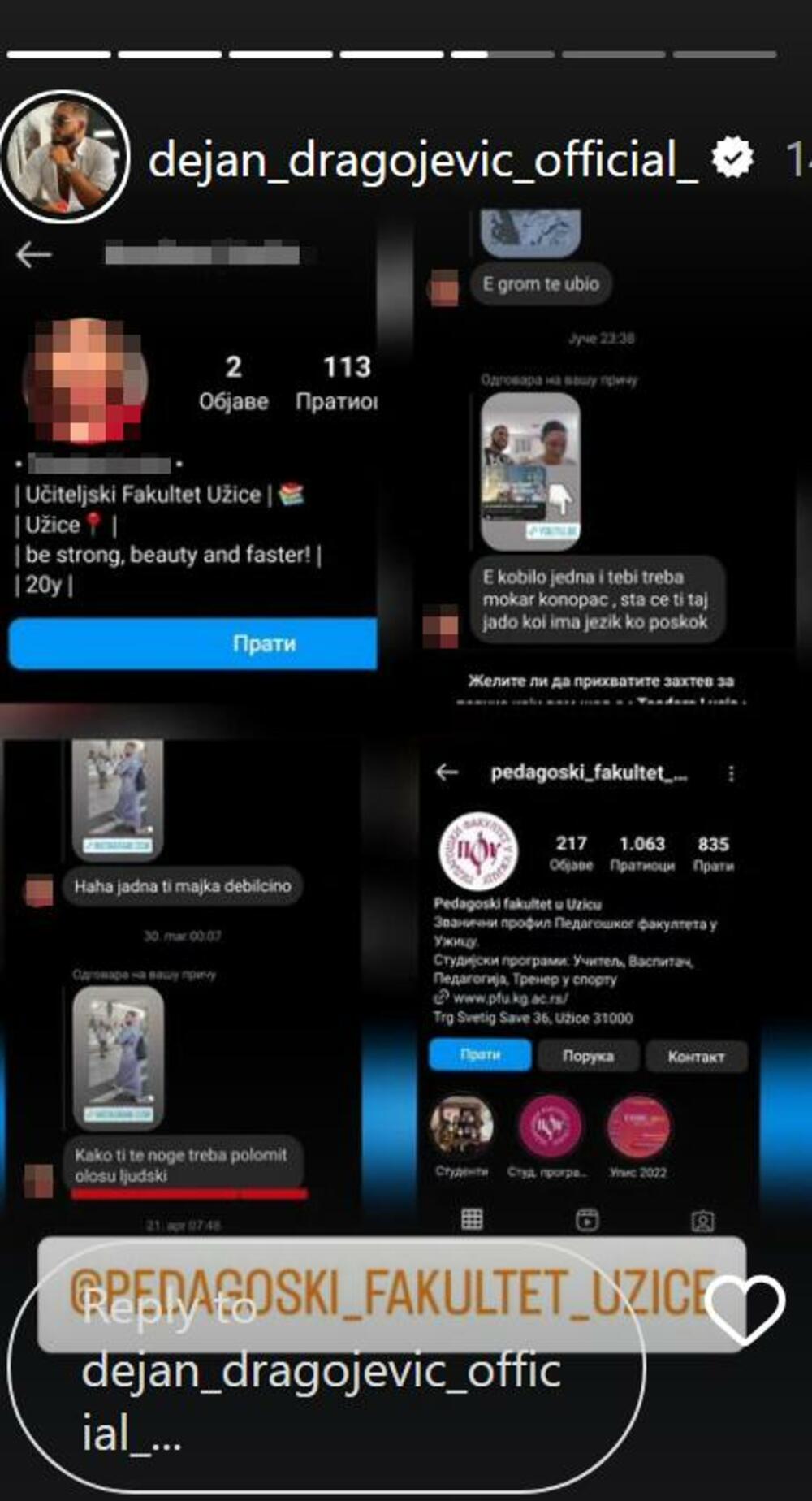Open dejan_dragojevic_official_ profile picture
Screen dimensions: 812x1501
point(65,157)
